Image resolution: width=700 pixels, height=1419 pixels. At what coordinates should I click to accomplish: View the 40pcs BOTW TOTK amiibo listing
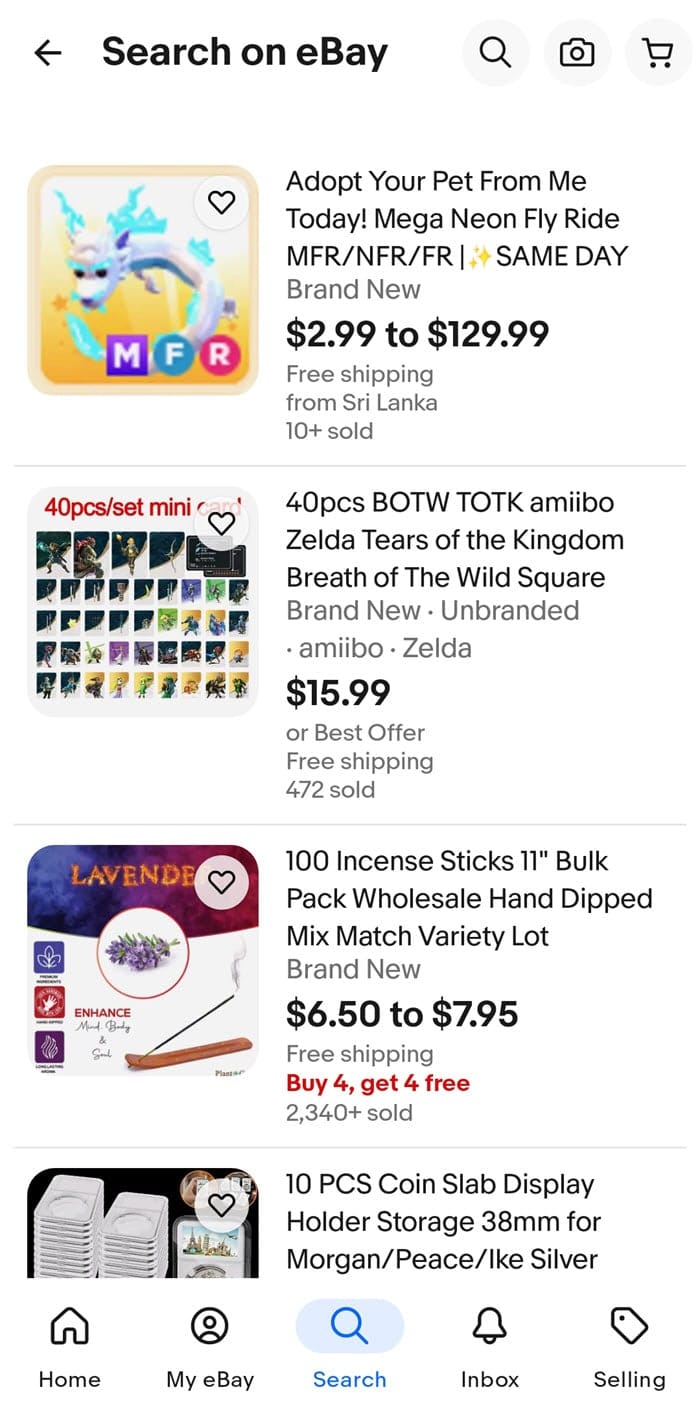point(455,540)
